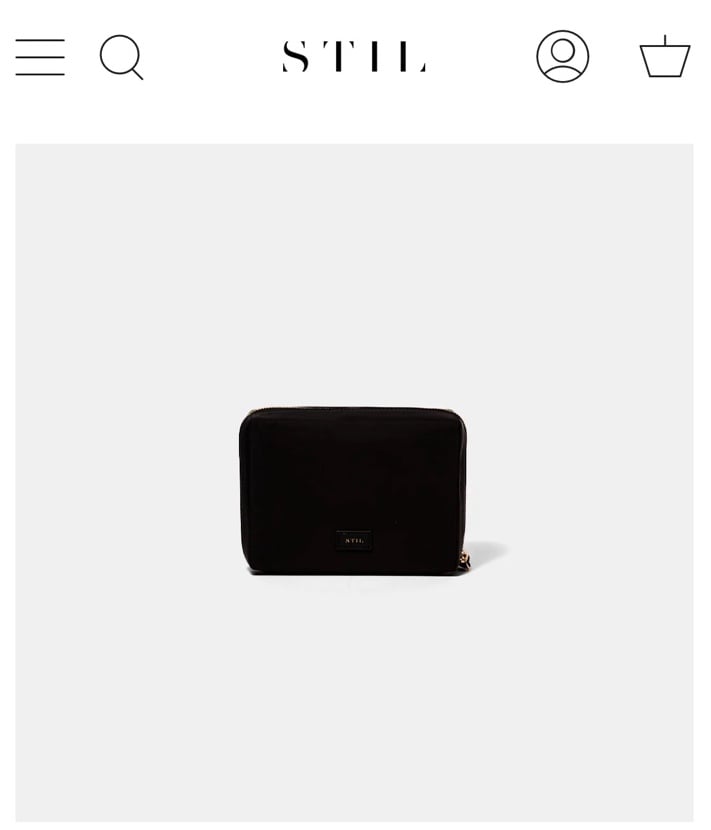View the shopping basket
The height and width of the screenshot is (830, 711).
tap(665, 57)
